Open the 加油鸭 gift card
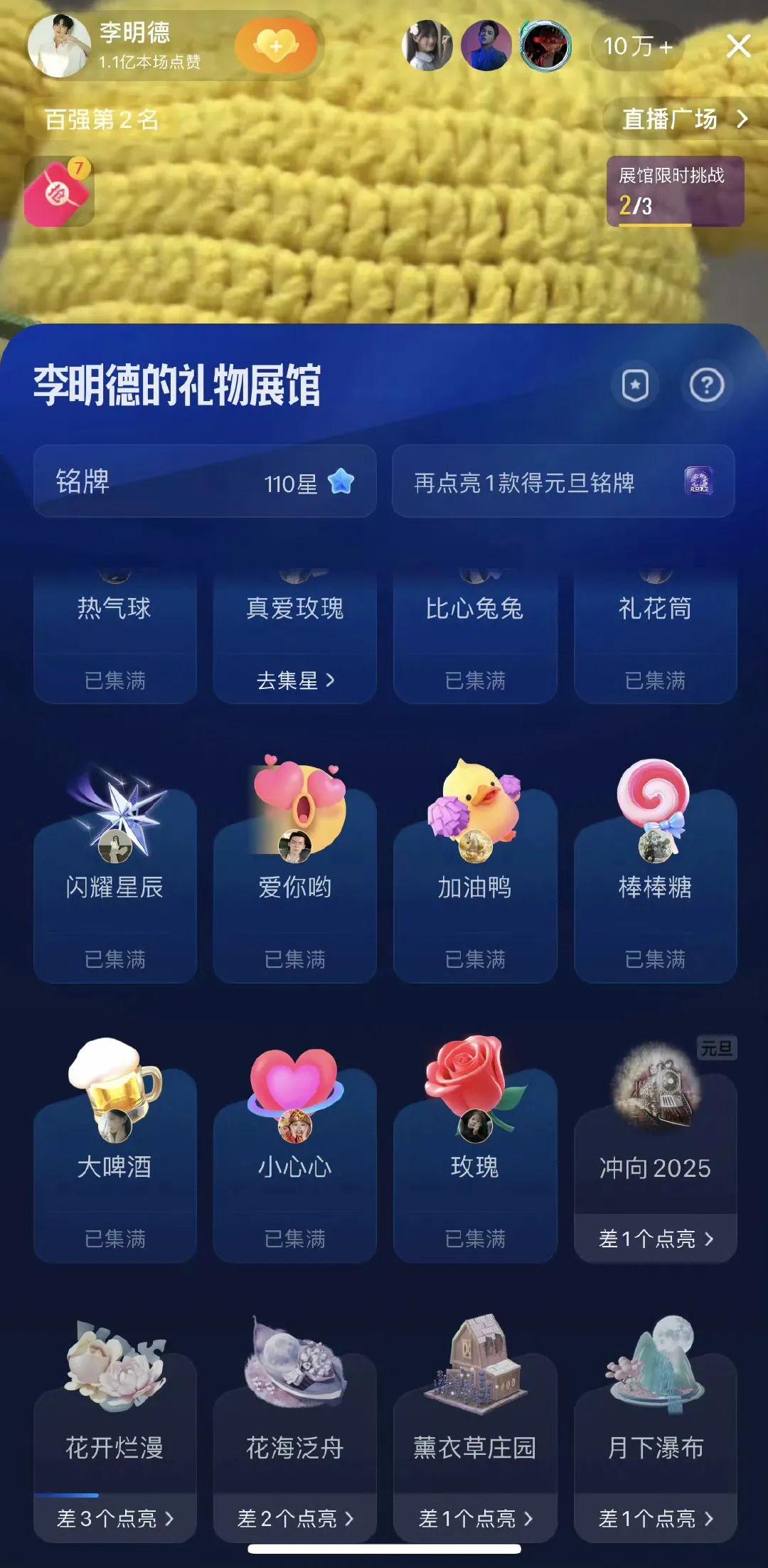Viewport: 768px width, 1568px height. (x=475, y=875)
